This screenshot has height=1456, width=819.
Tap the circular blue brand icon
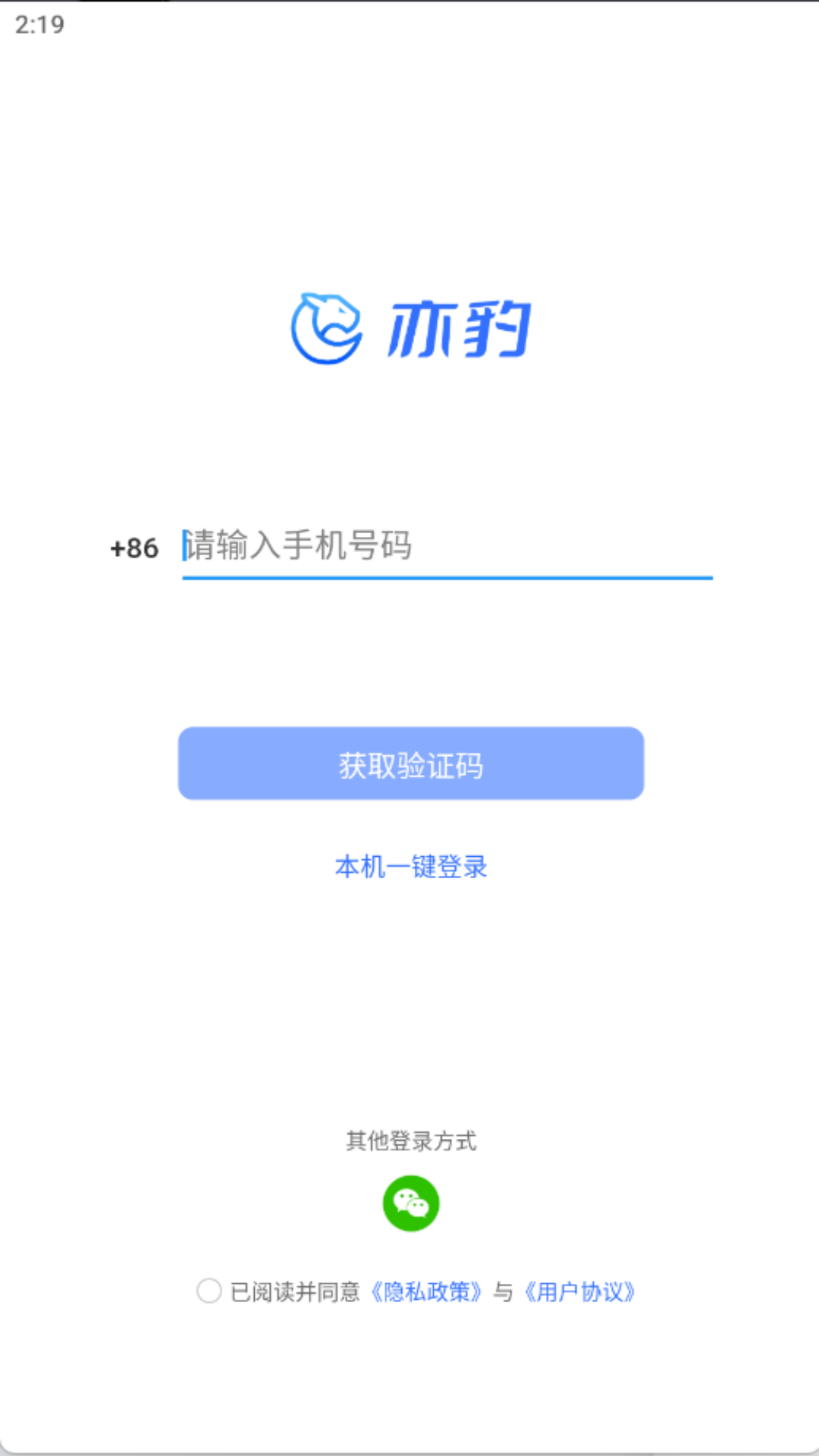click(325, 328)
